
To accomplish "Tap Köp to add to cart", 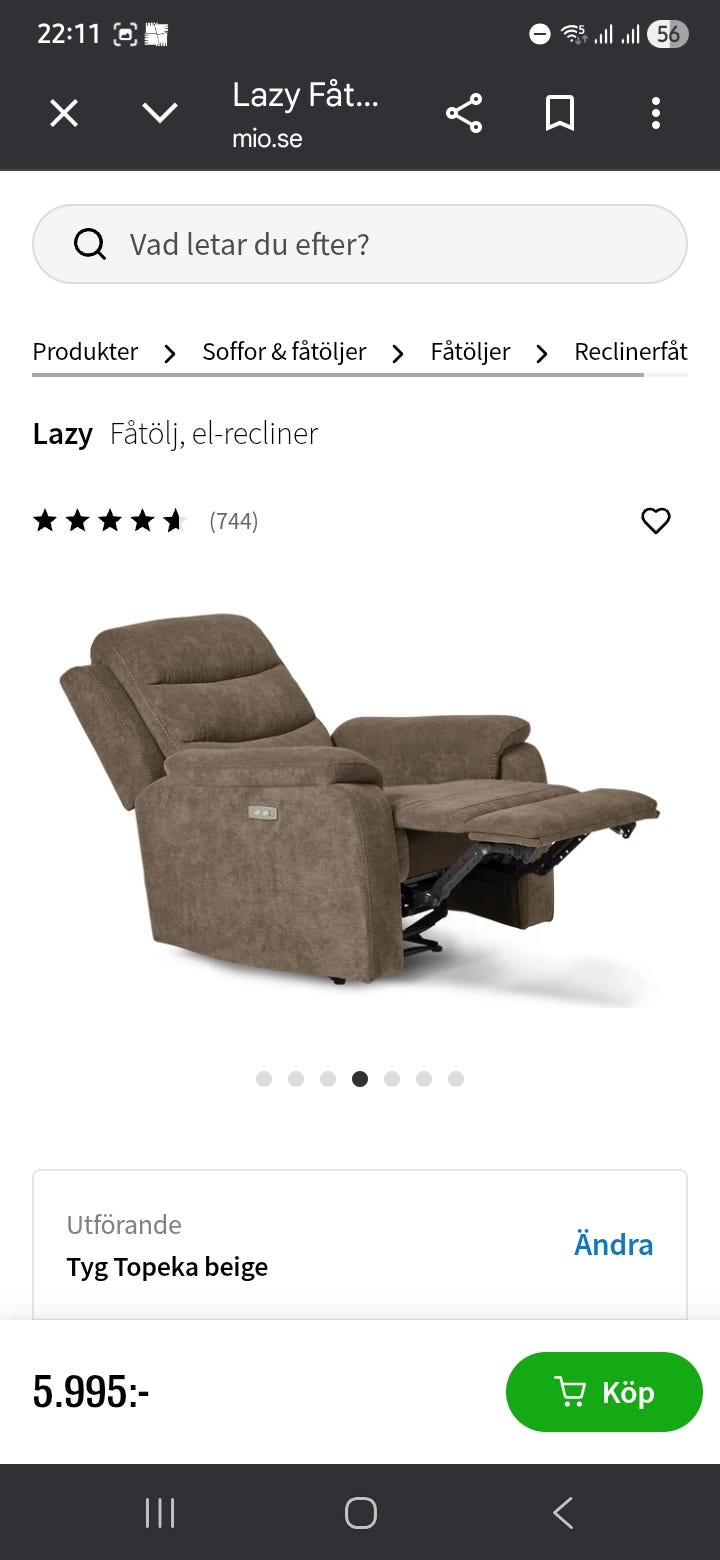I will tap(604, 1392).
